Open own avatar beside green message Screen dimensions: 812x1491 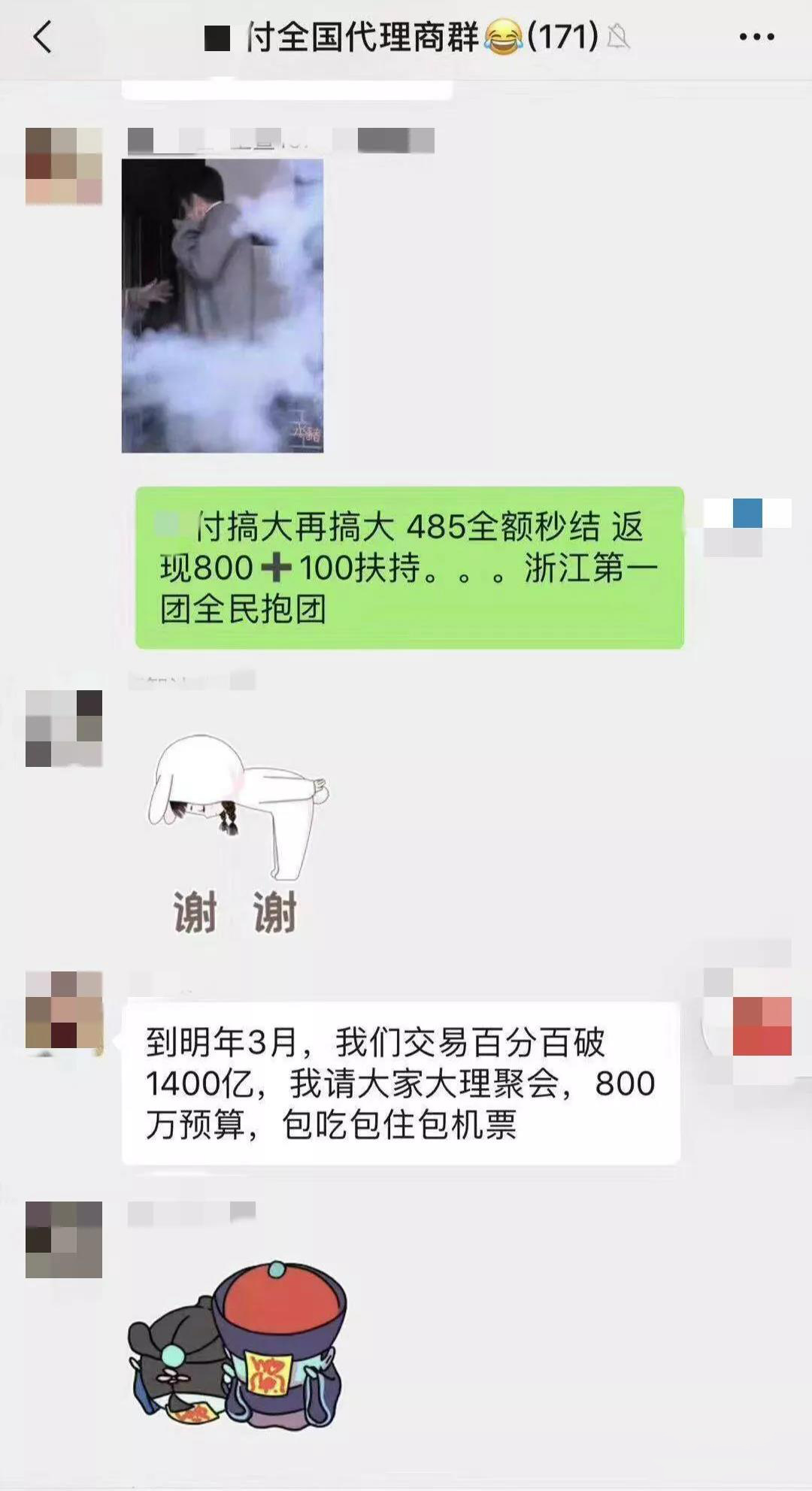[x=747, y=527]
